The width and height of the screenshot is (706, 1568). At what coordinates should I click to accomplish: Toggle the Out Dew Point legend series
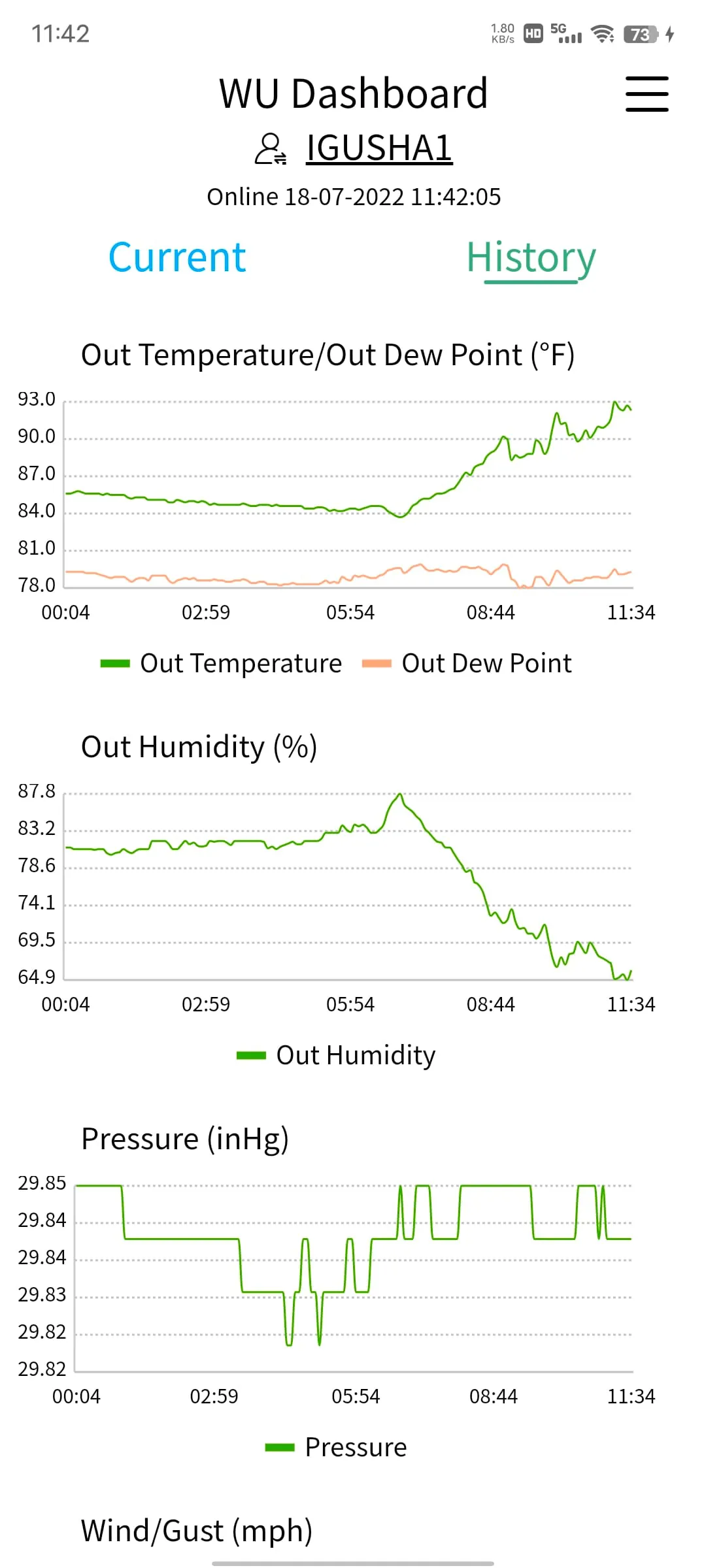(467, 663)
